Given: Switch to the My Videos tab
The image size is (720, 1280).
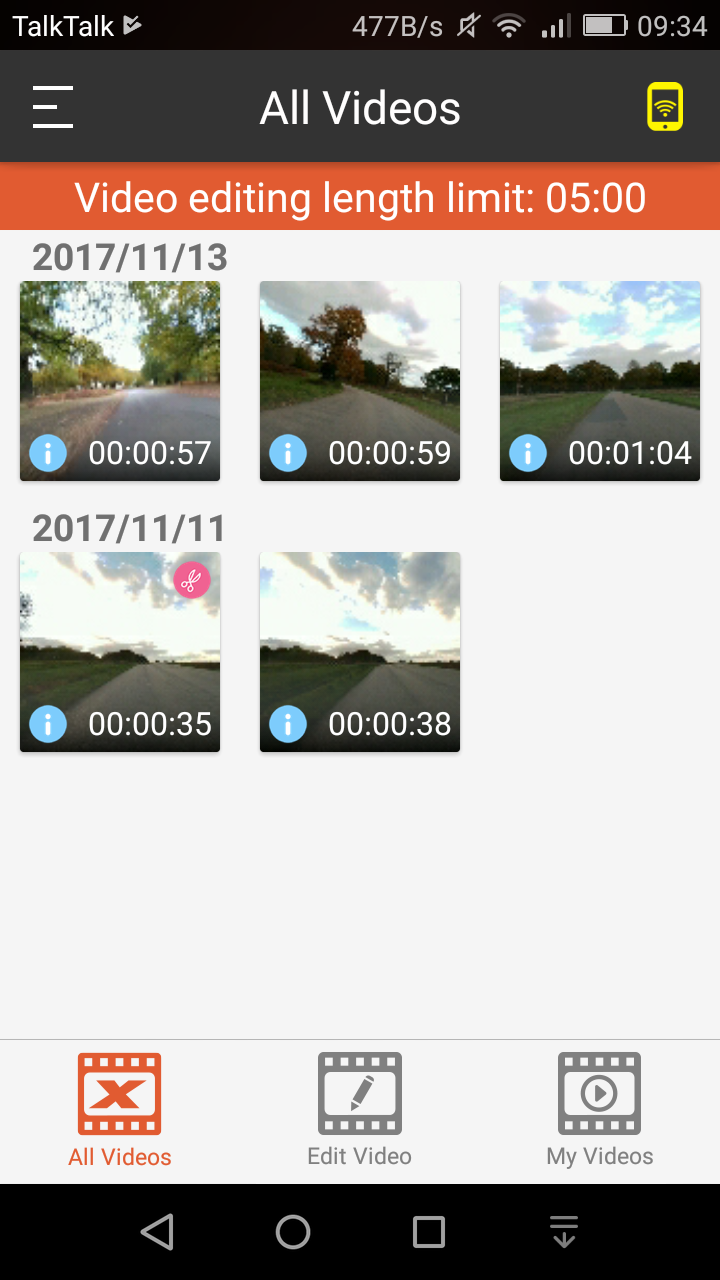Looking at the screenshot, I should click(600, 1110).
